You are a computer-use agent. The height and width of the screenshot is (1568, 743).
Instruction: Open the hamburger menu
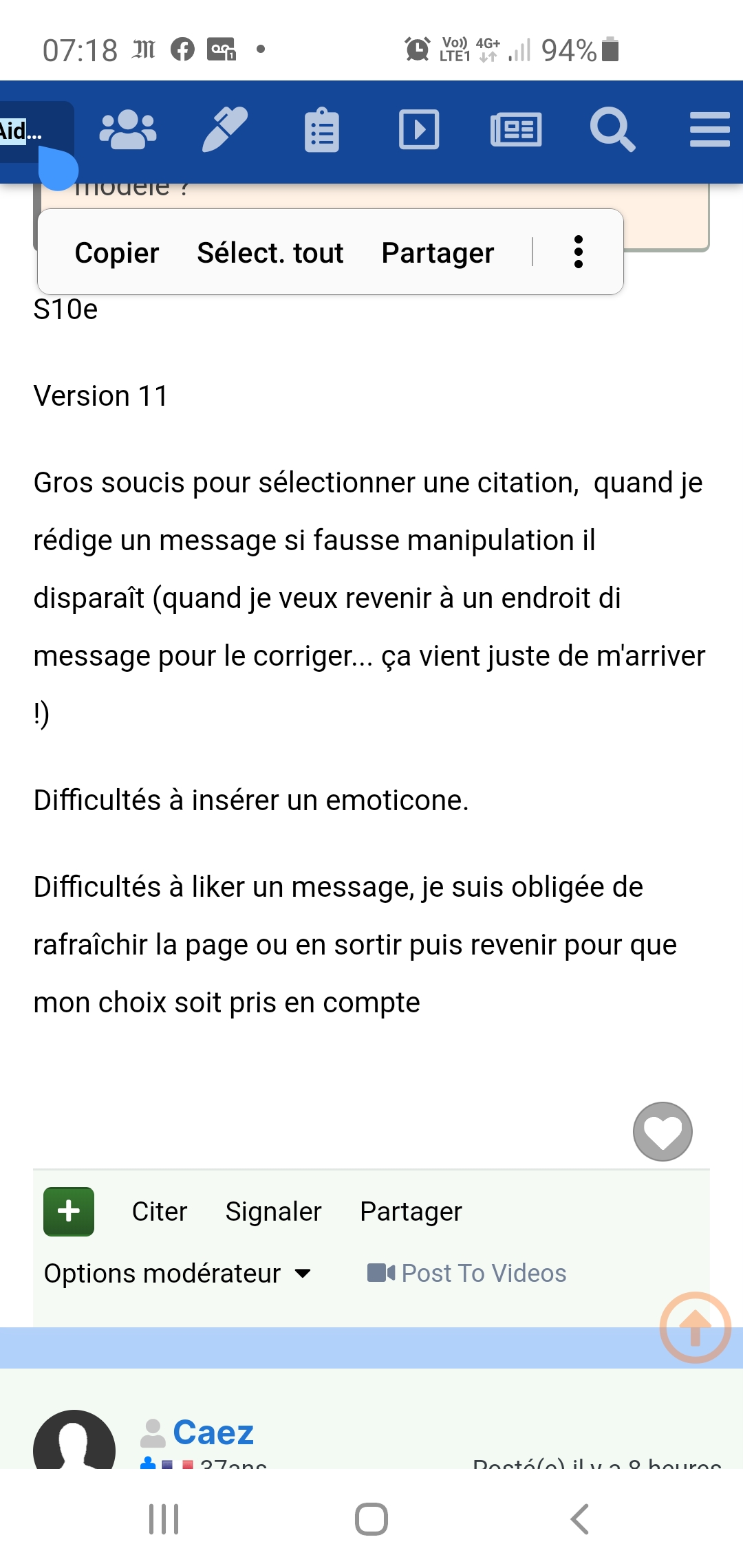click(x=710, y=130)
